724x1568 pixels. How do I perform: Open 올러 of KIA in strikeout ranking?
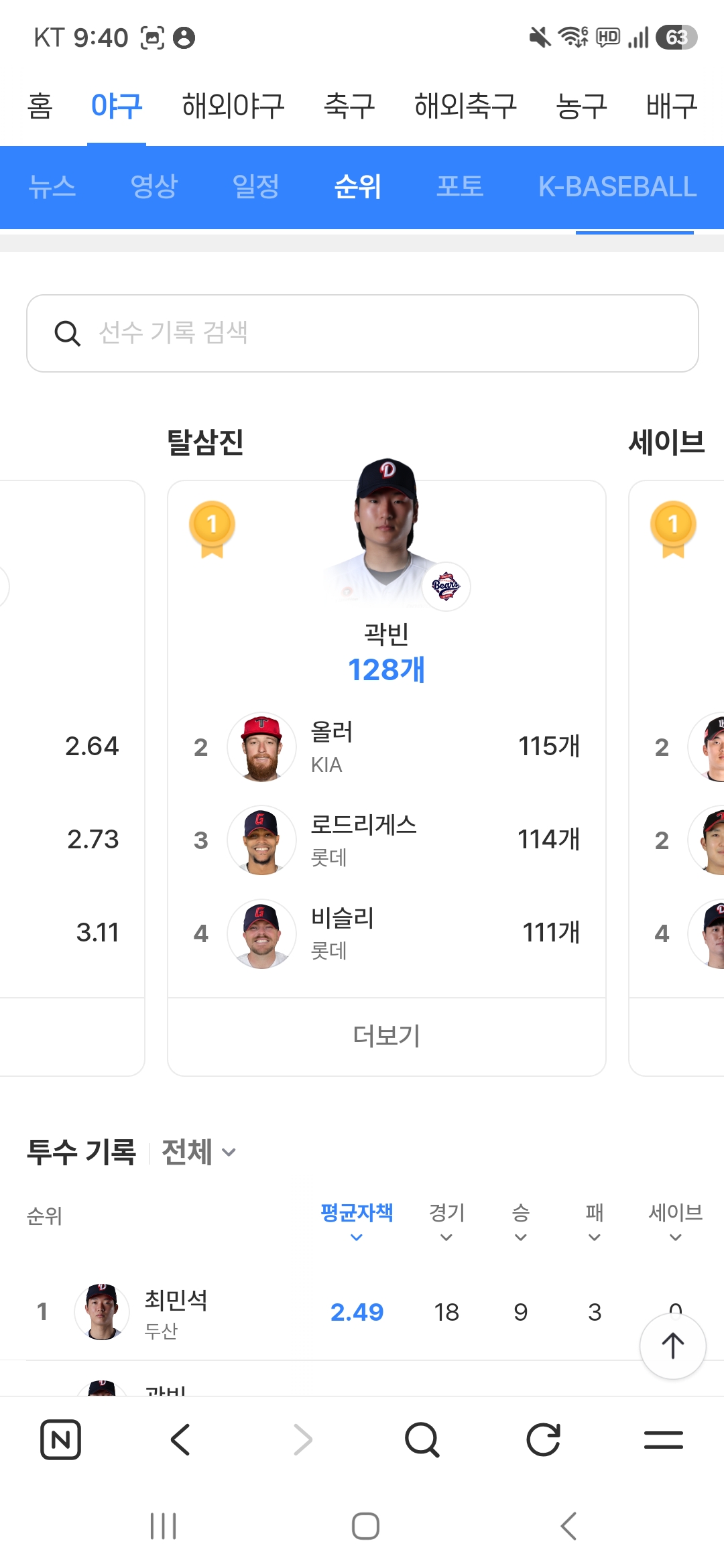[x=387, y=746]
